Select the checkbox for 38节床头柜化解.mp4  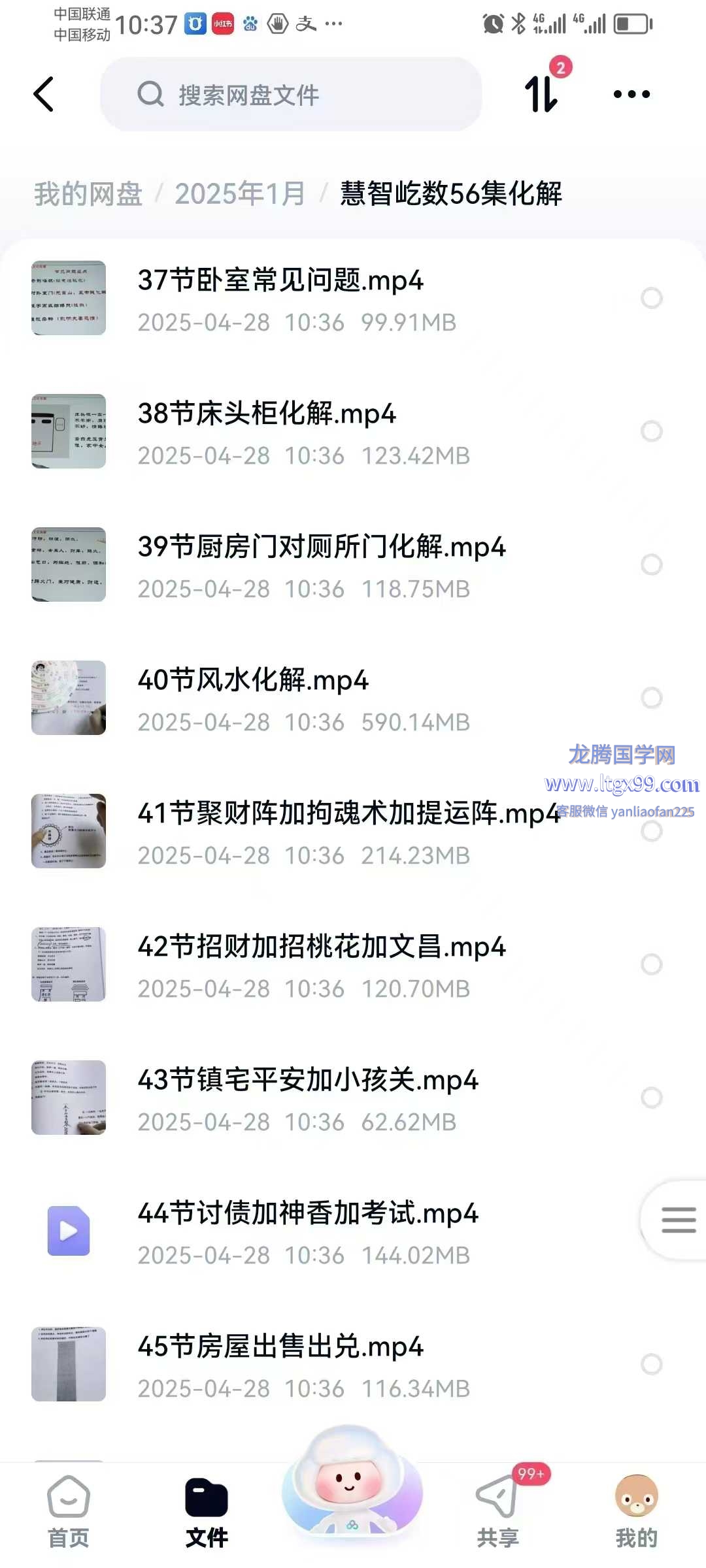point(651,431)
